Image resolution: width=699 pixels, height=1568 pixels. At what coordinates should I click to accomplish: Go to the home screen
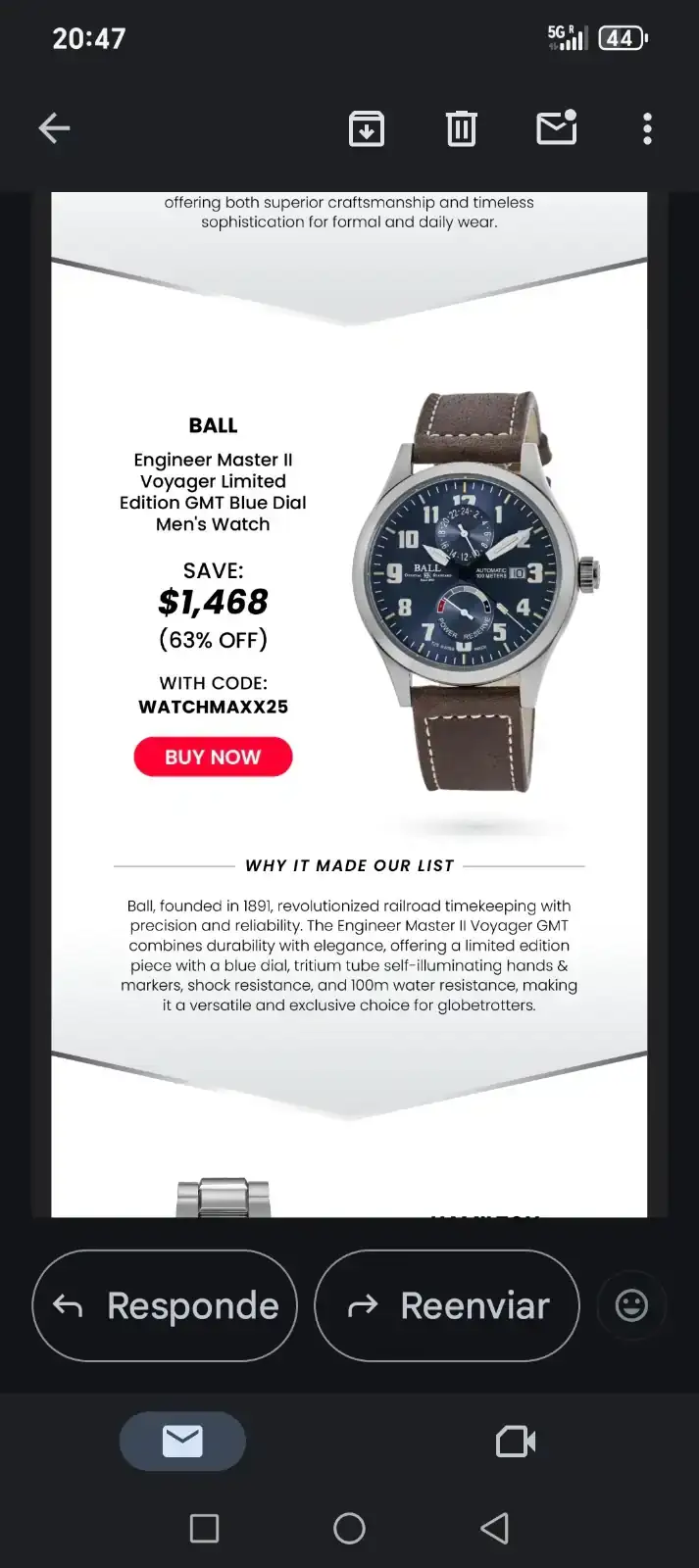pyautogui.click(x=349, y=1528)
